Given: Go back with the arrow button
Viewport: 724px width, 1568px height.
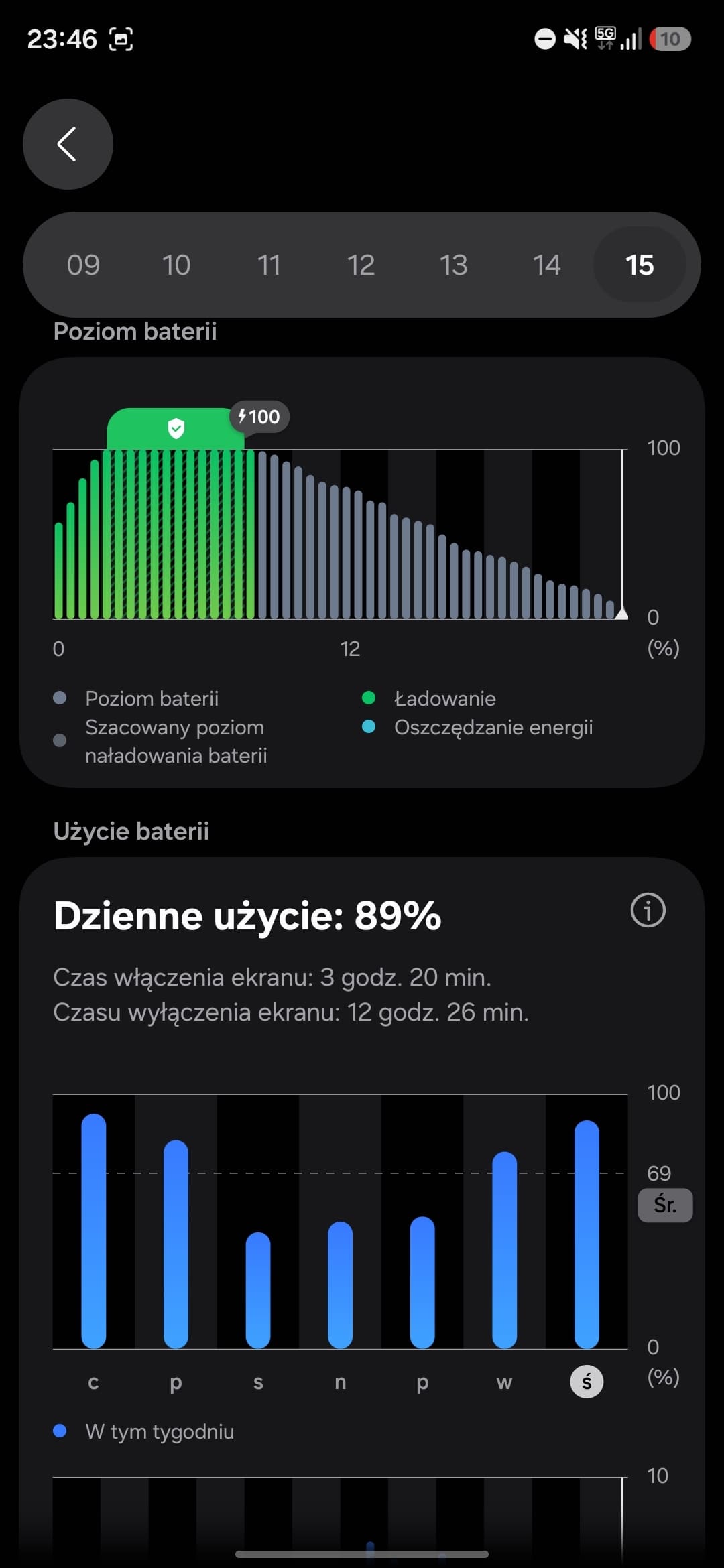Looking at the screenshot, I should [x=68, y=144].
